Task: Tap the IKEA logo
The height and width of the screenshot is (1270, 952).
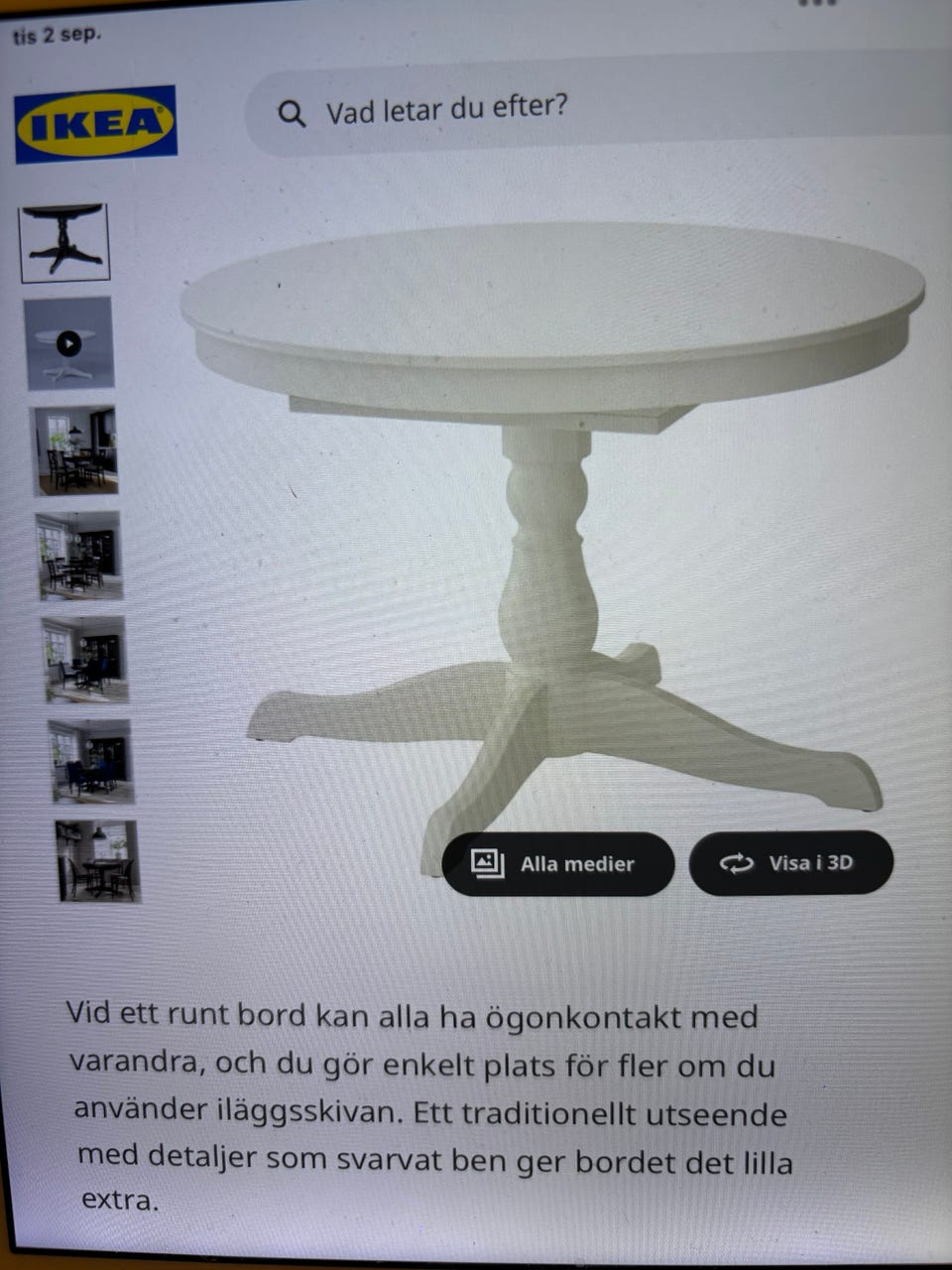Action: [94, 124]
